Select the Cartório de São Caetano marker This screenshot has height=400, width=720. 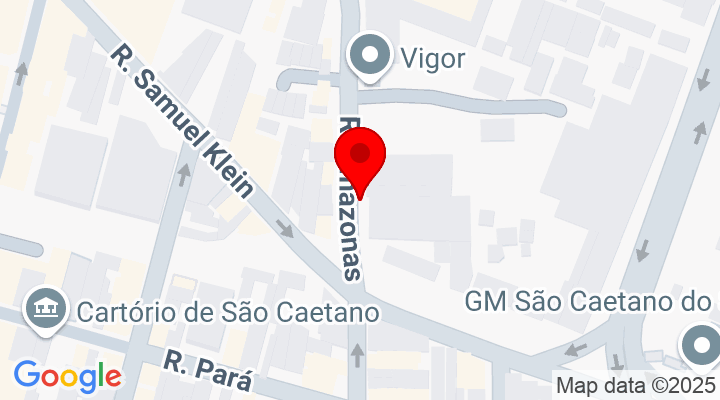click(44, 308)
